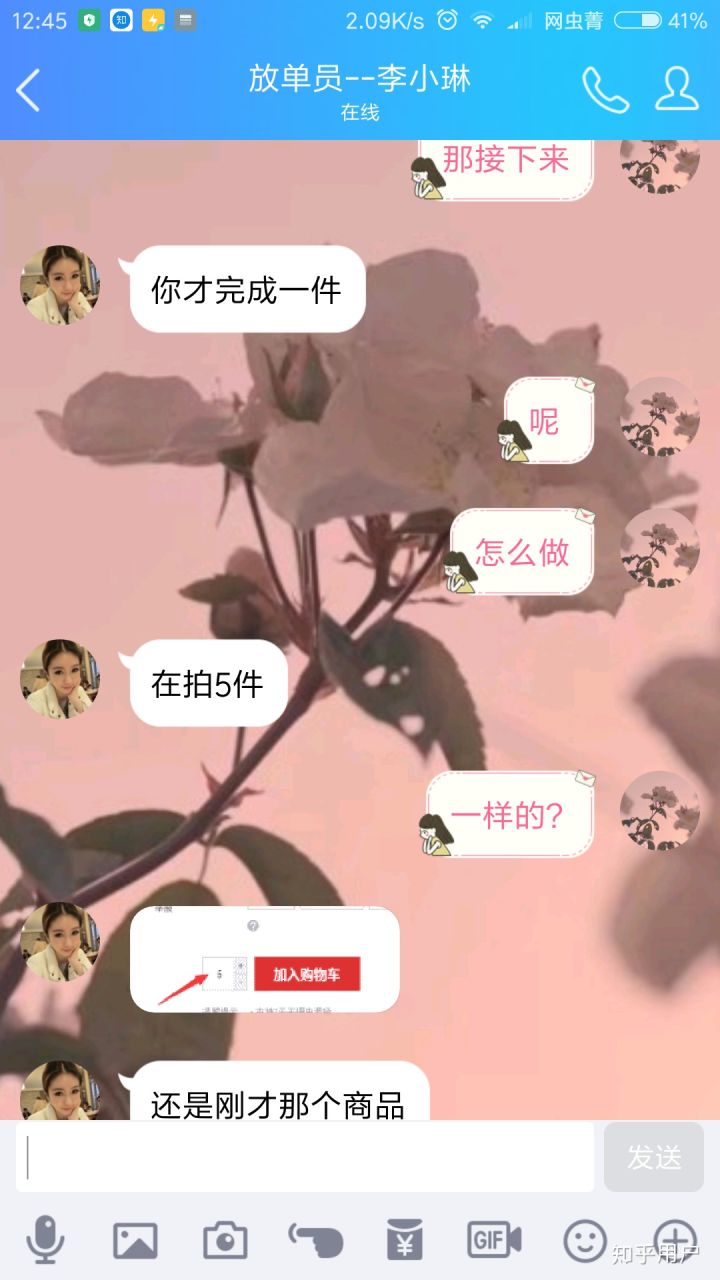Image resolution: width=720 pixels, height=1280 pixels.
Task: Tap the 发送 send button
Action: coord(654,1157)
